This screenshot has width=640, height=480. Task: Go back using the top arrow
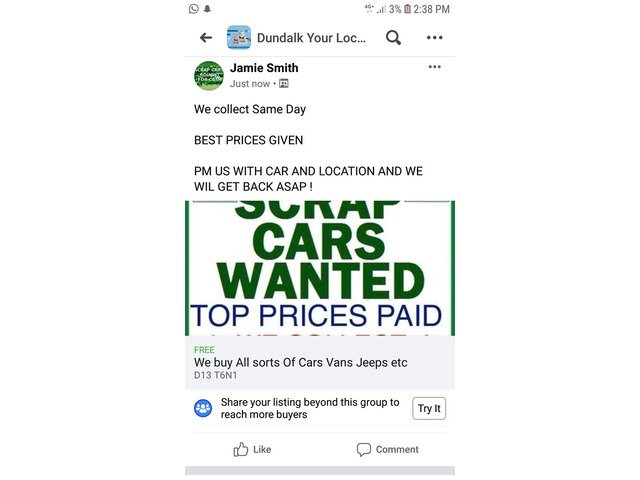tap(206, 38)
